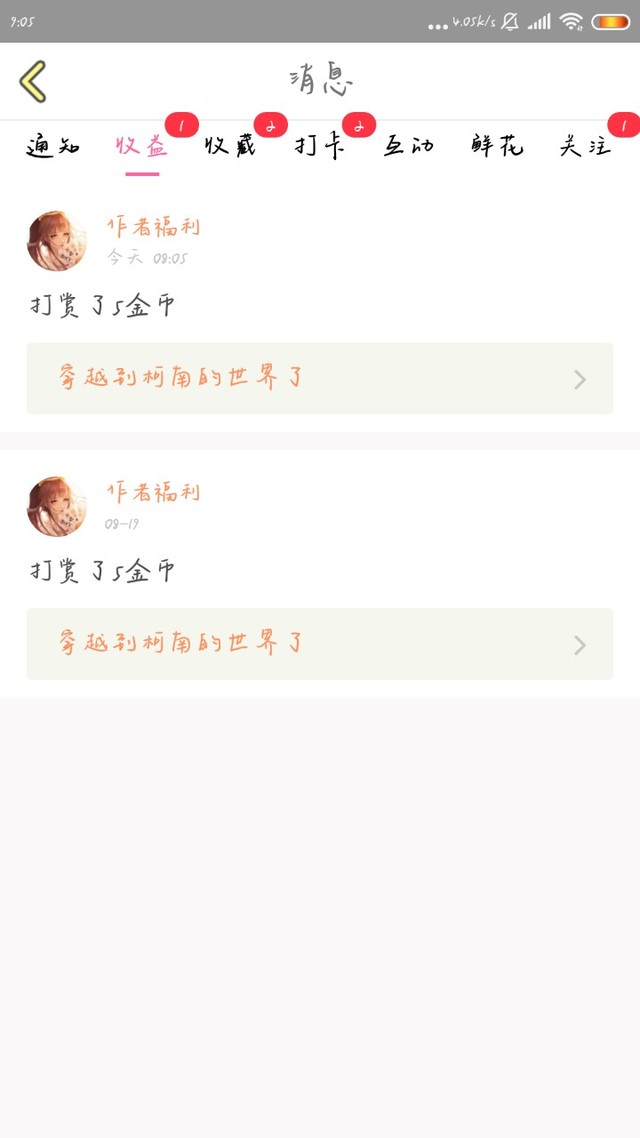The width and height of the screenshot is (640, 1138).
Task: Open 作者福利 avatar on today's 08:05 message
Action: pyautogui.click(x=57, y=241)
